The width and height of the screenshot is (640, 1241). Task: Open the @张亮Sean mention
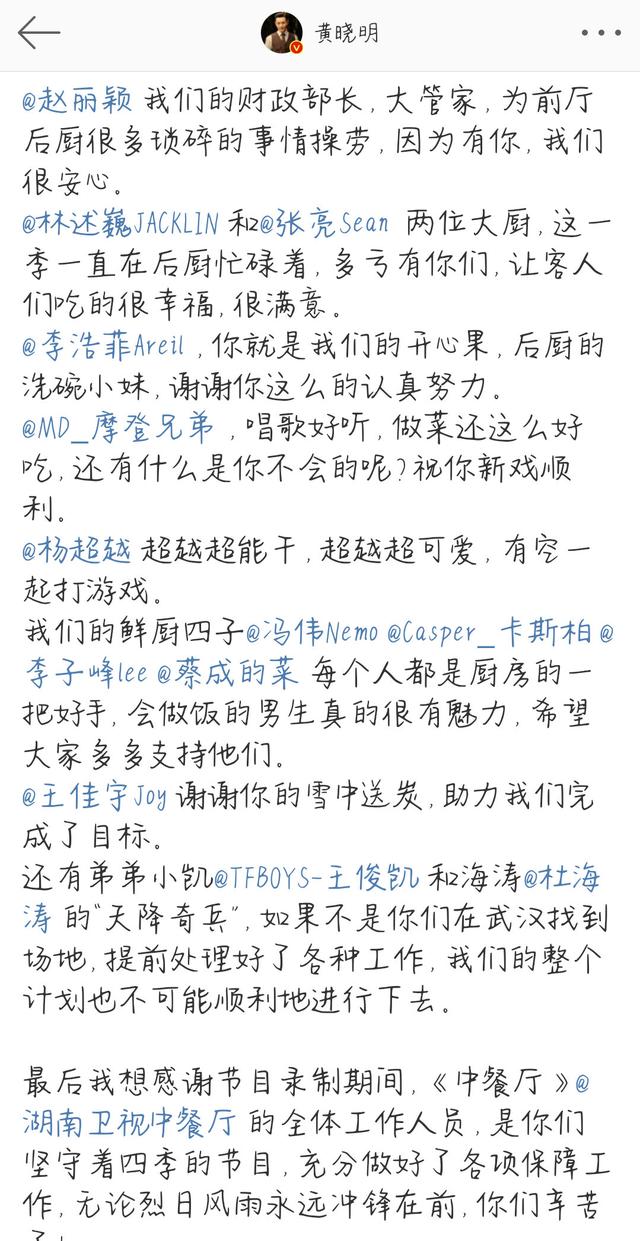(x=323, y=222)
